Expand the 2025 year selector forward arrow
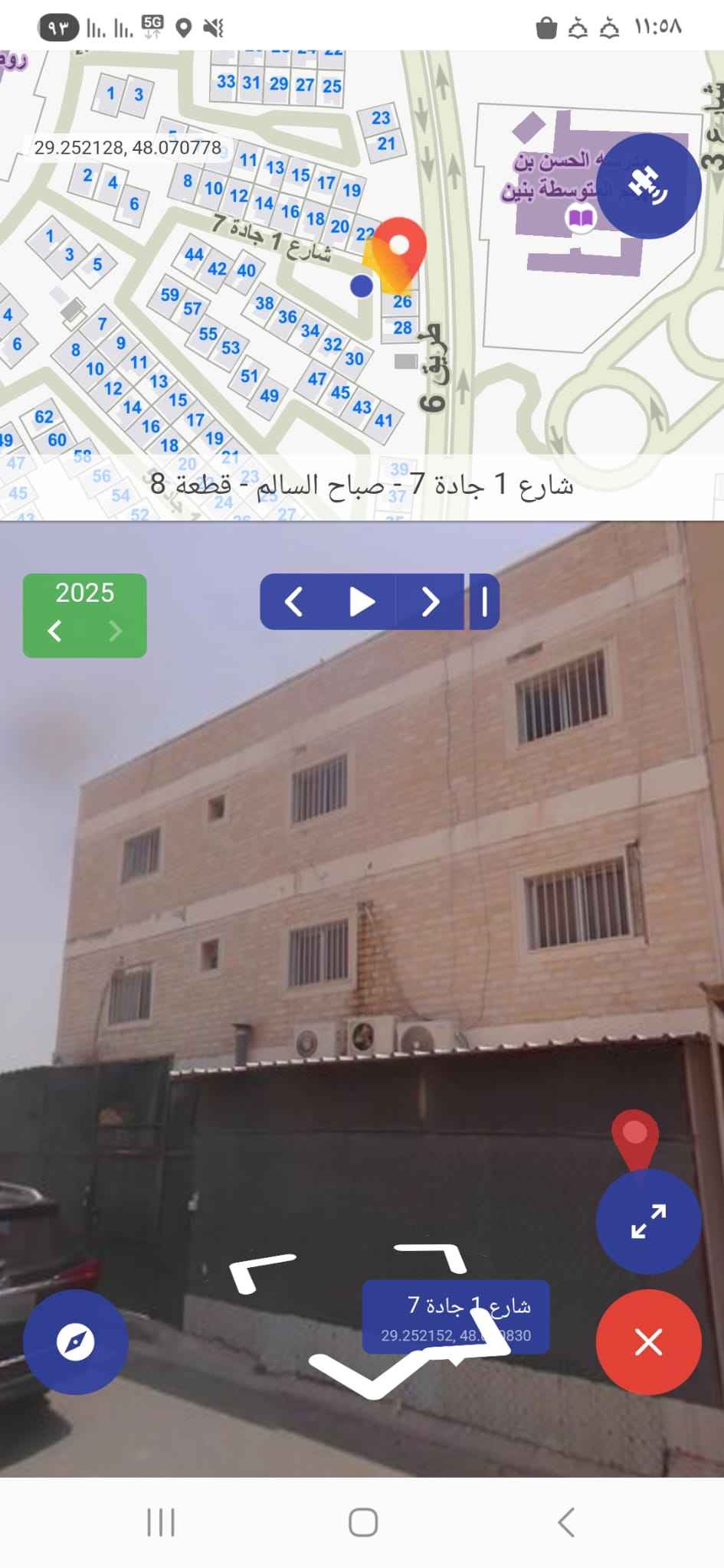The image size is (724, 1568). 115,632
